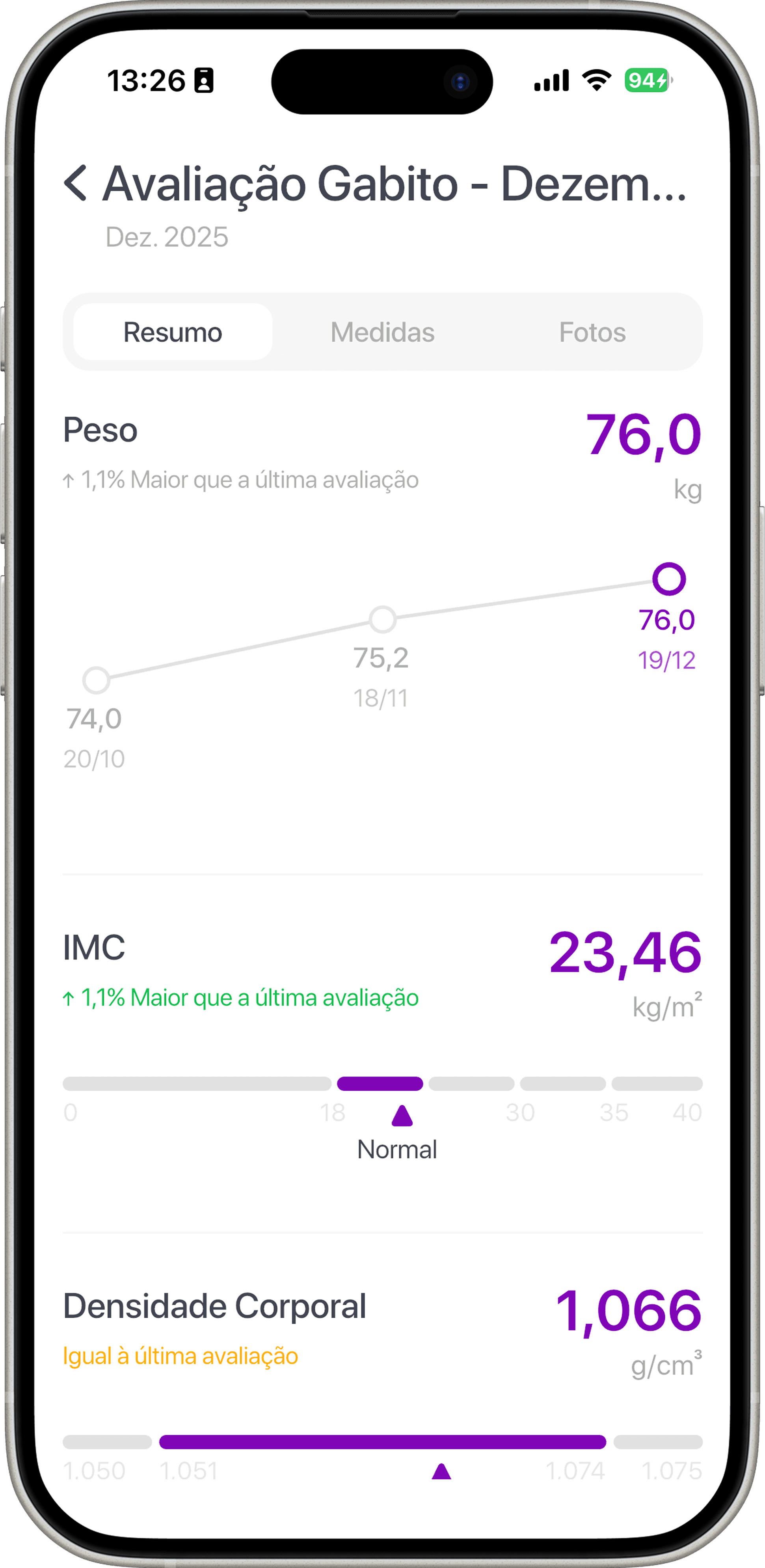Screen dimensions: 765x1568
Task: Select the 18/11 weight point
Action: 382,620
